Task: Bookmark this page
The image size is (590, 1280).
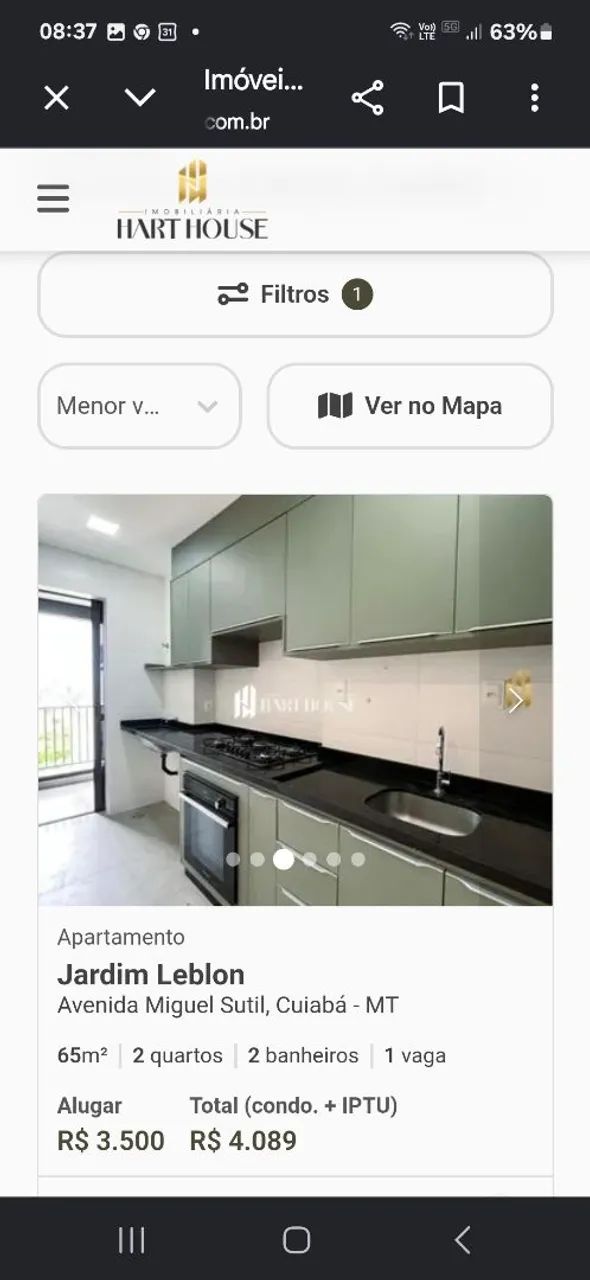Action: coord(451,97)
